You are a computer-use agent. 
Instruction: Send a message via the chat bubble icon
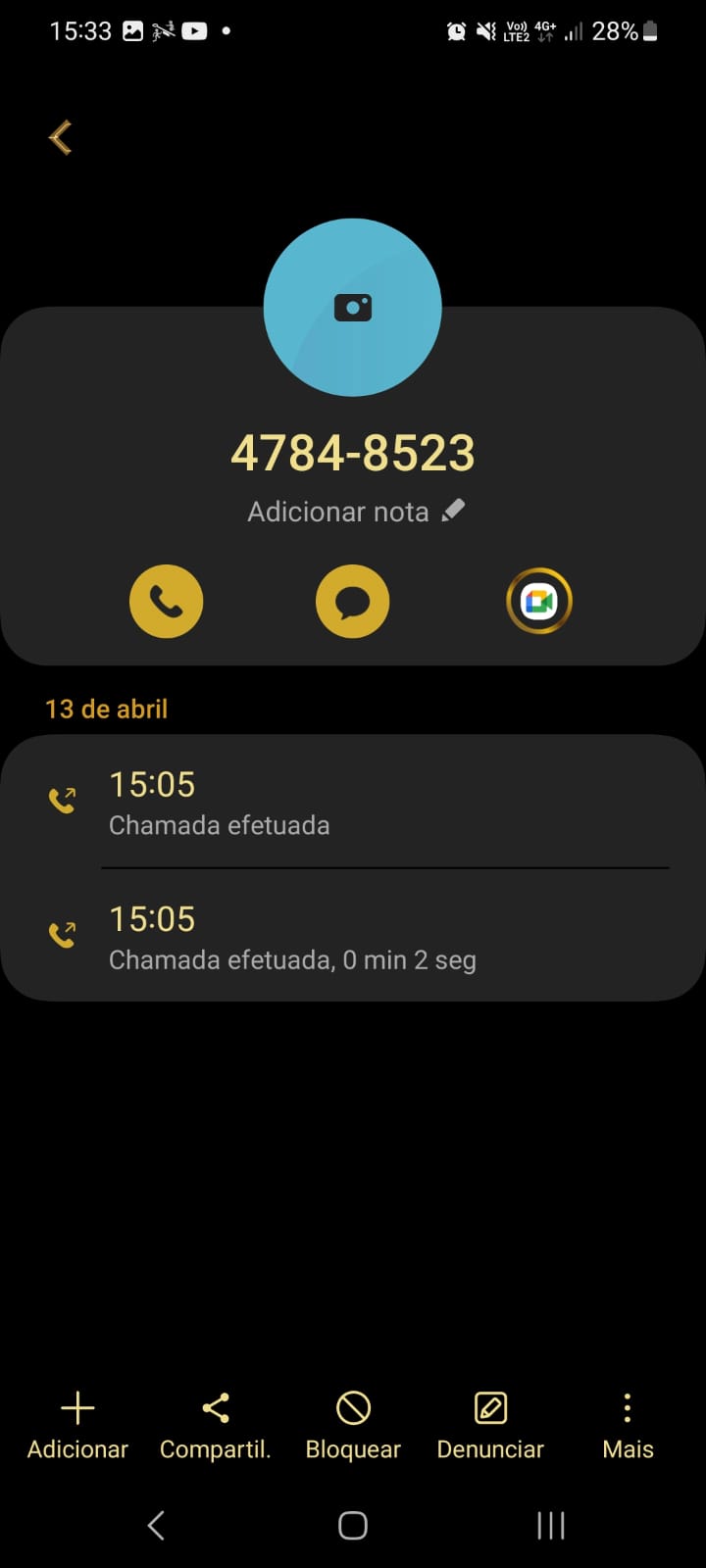[353, 602]
